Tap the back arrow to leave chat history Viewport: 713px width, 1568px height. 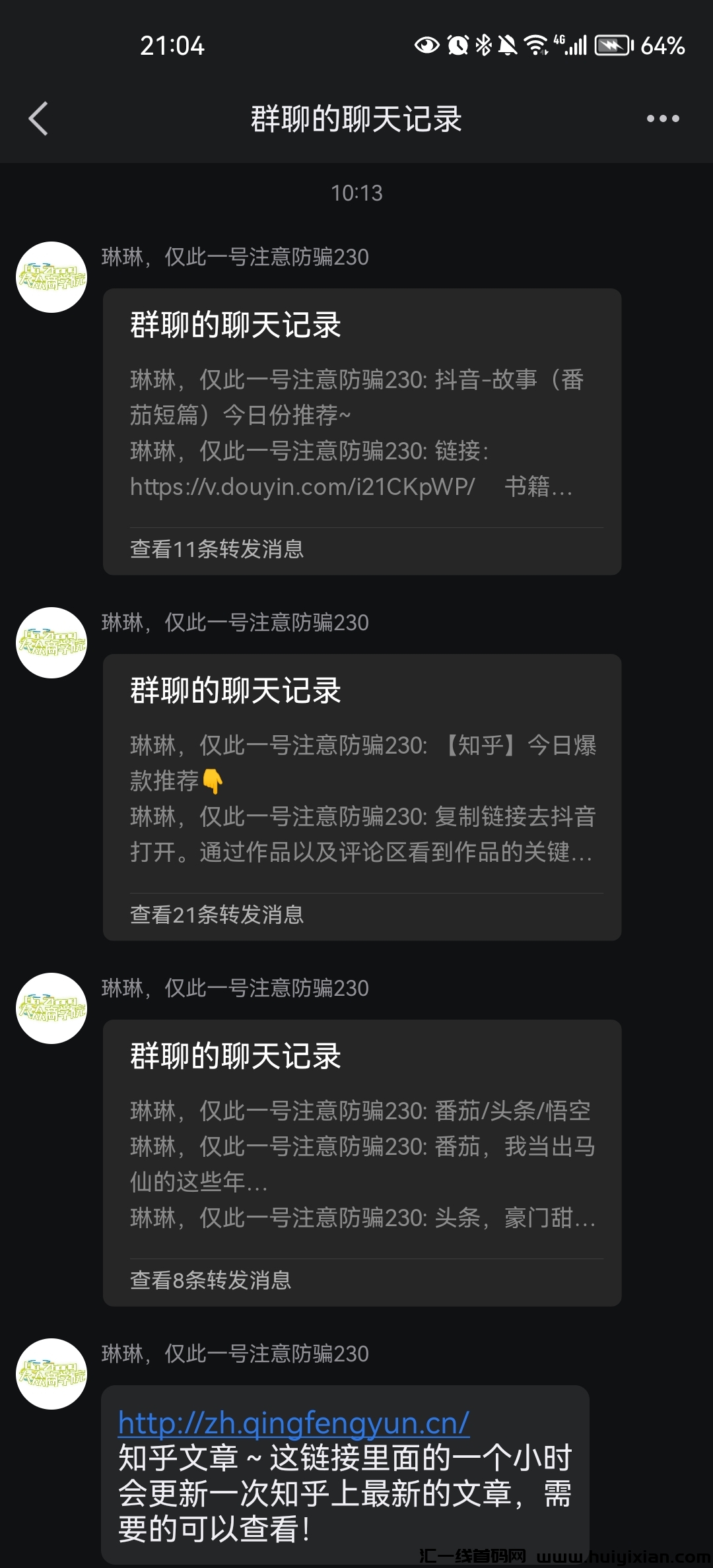tap(38, 119)
